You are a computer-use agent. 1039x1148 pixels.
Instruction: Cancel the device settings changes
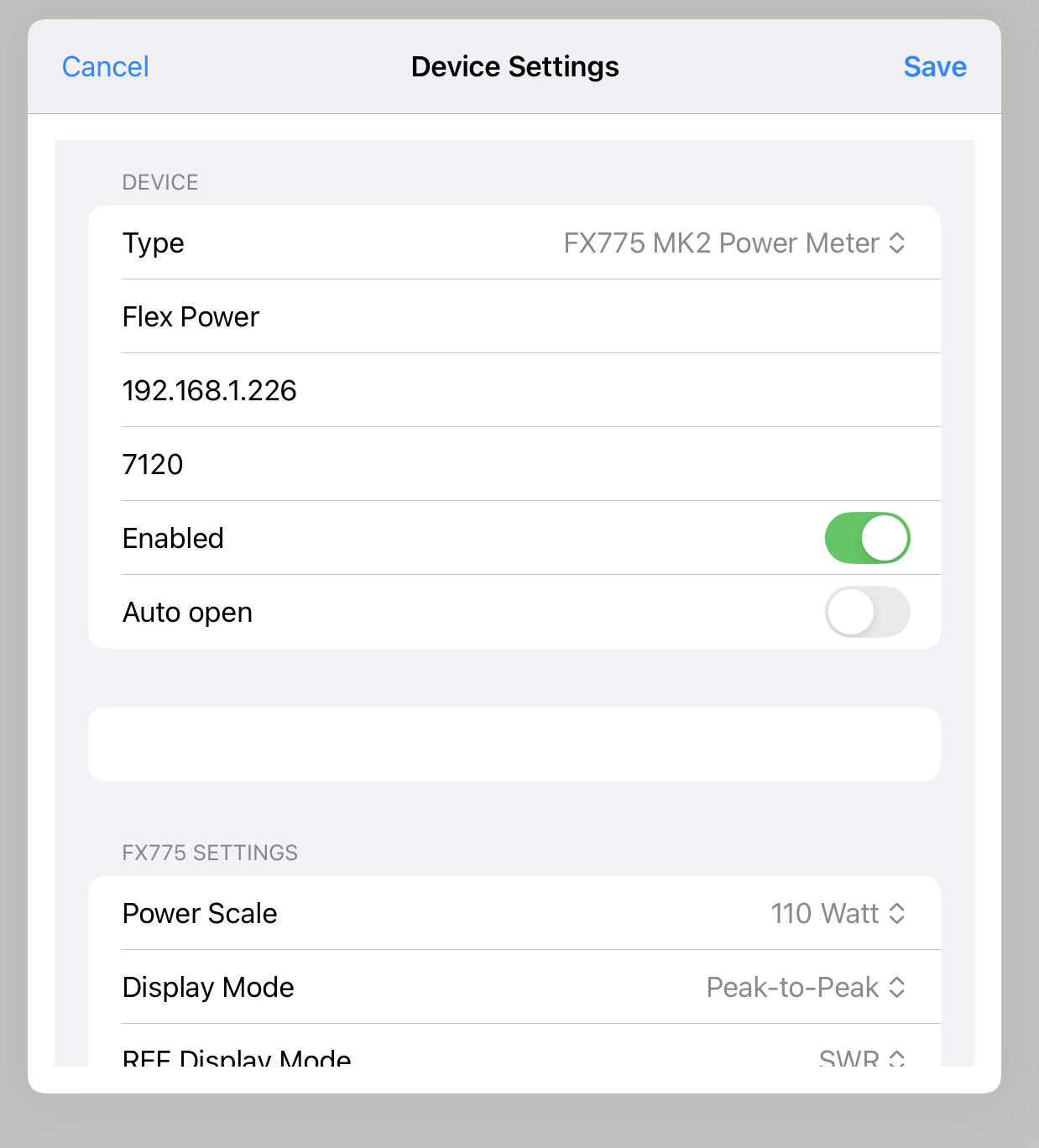106,67
